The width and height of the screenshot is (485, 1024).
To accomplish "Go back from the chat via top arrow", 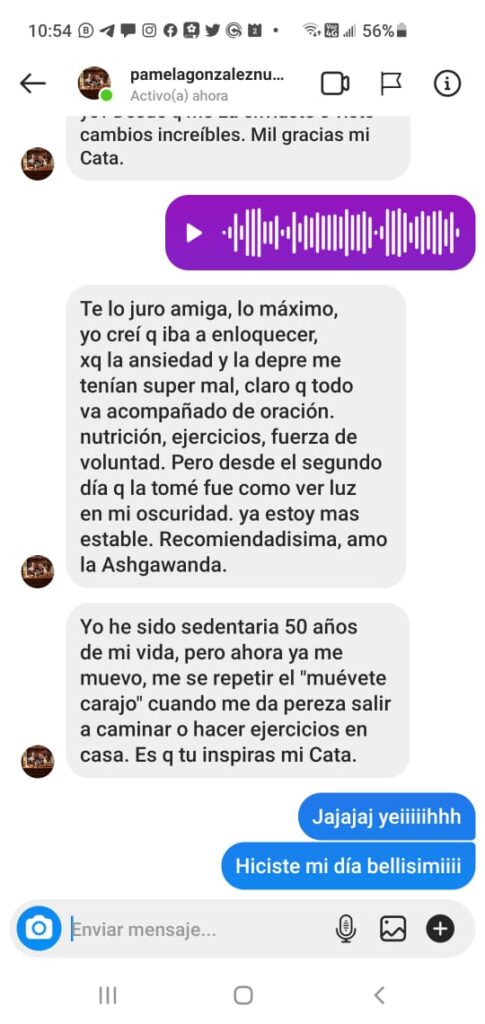I will tap(33, 84).
